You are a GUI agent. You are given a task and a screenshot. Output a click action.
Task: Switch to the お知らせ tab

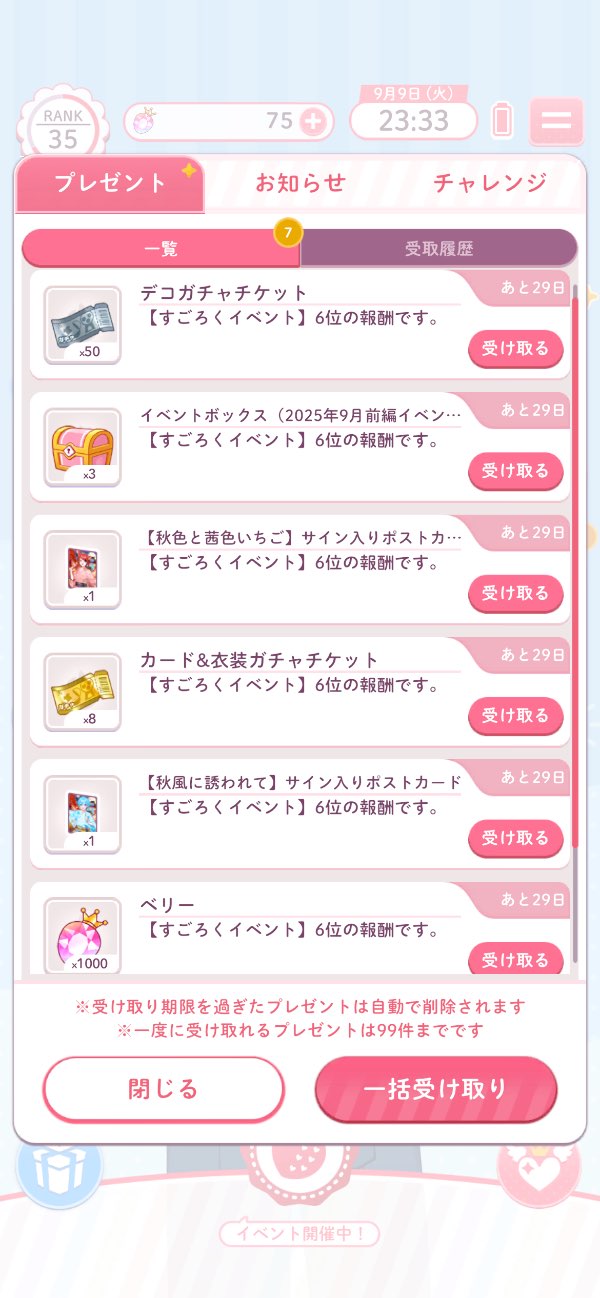coord(300,183)
